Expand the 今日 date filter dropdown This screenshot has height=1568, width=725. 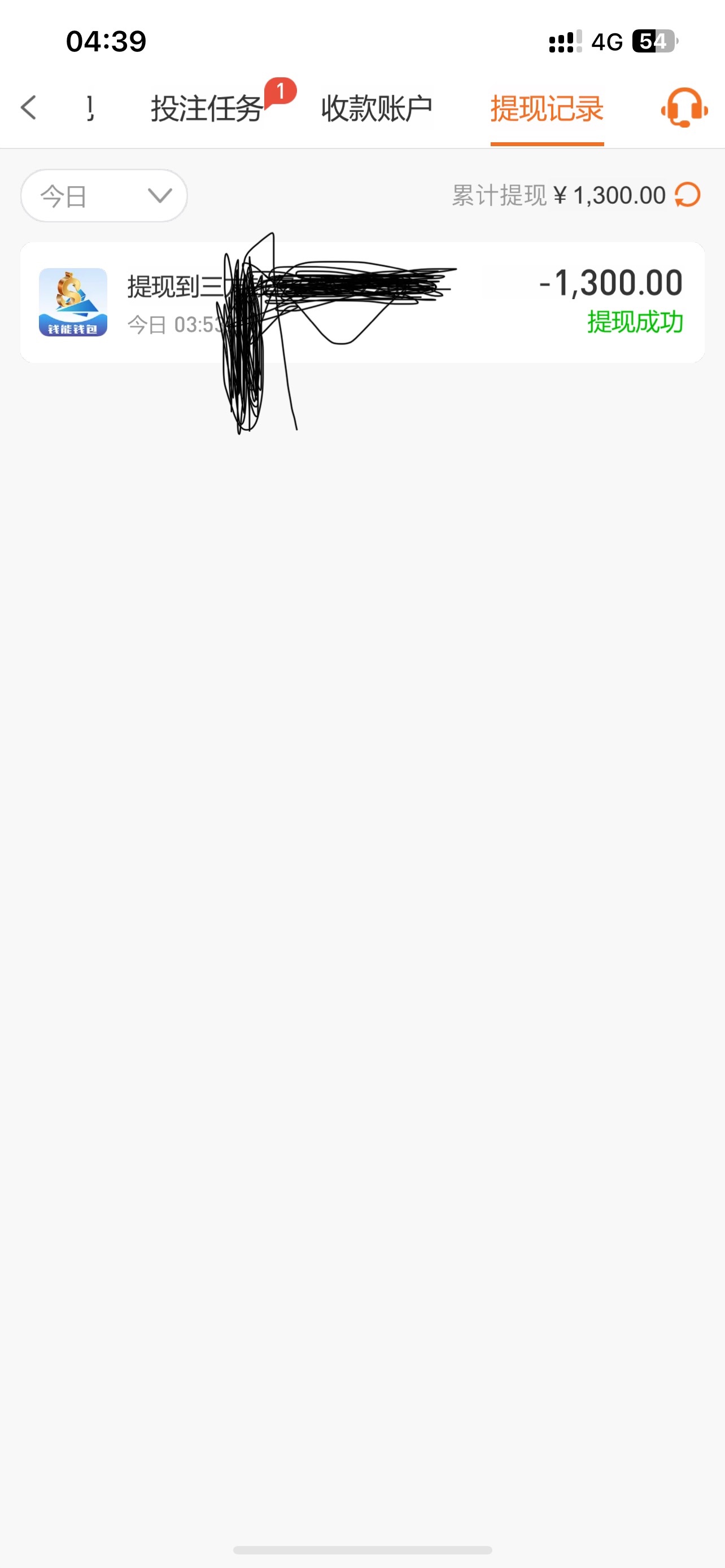[x=104, y=195]
